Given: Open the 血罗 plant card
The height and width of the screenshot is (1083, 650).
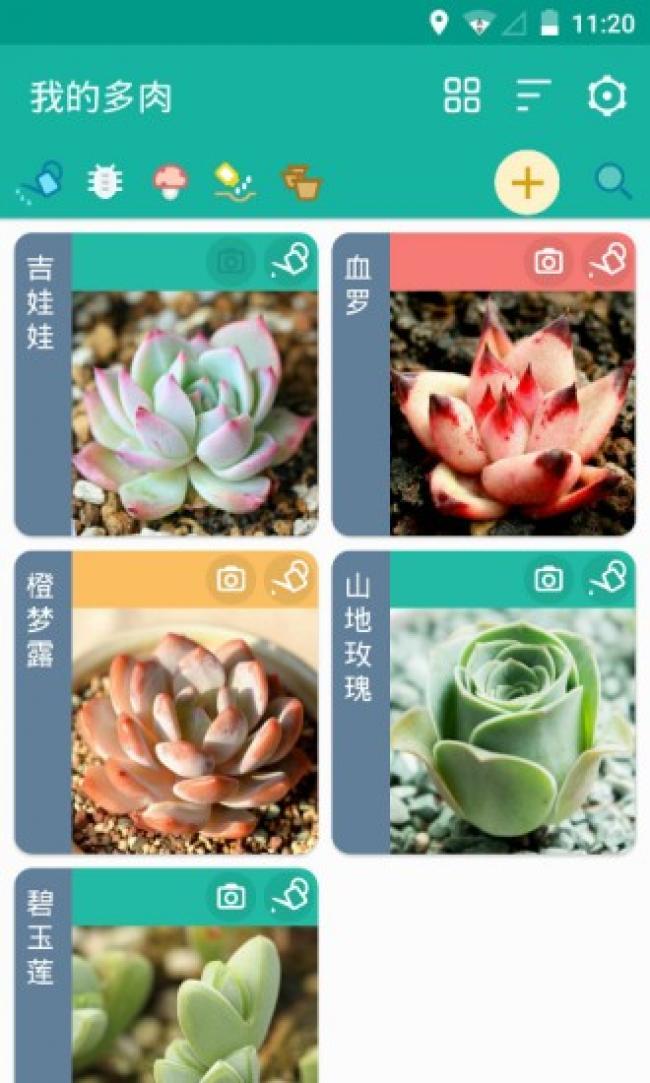Looking at the screenshot, I should [x=484, y=385].
